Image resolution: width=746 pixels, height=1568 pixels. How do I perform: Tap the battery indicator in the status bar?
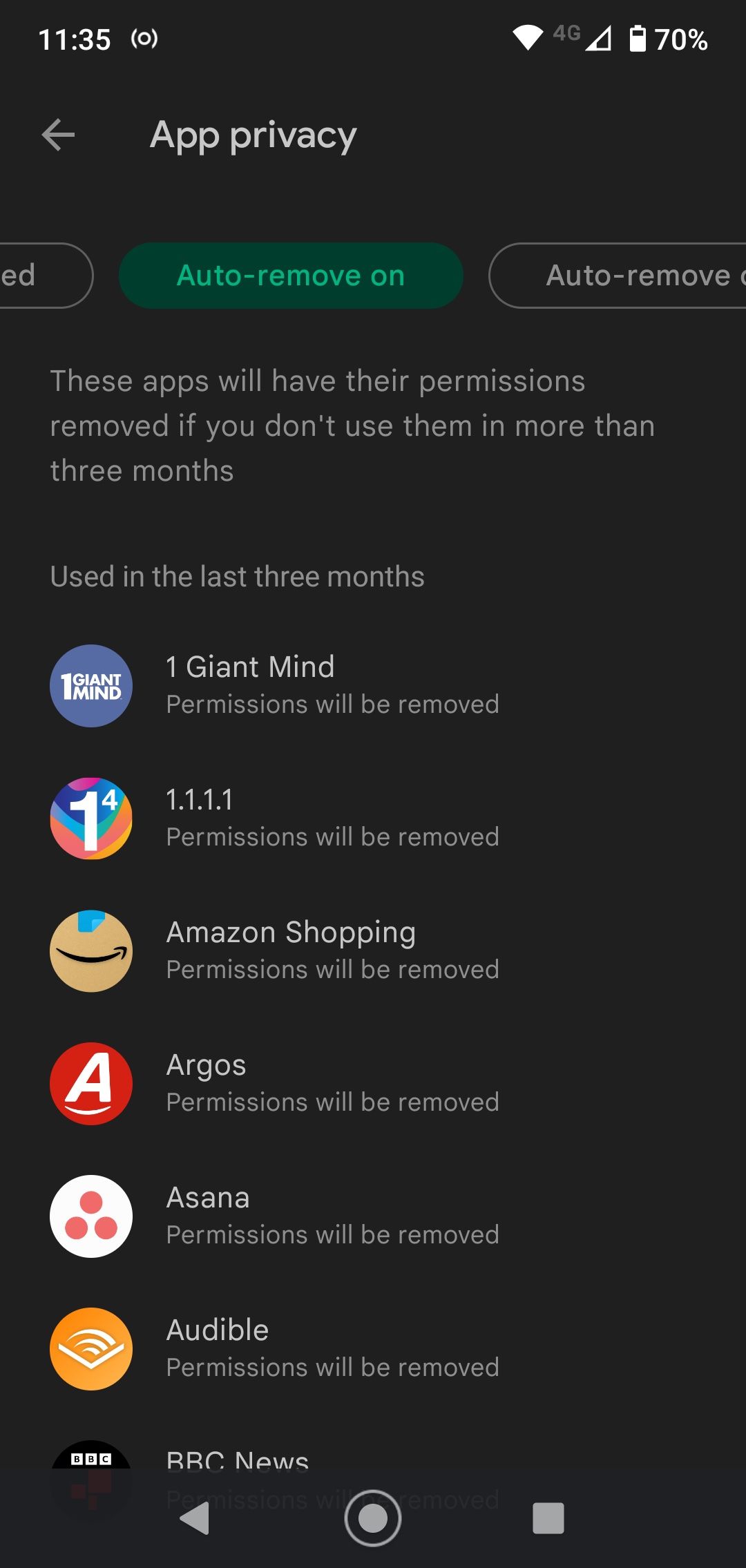point(639,39)
